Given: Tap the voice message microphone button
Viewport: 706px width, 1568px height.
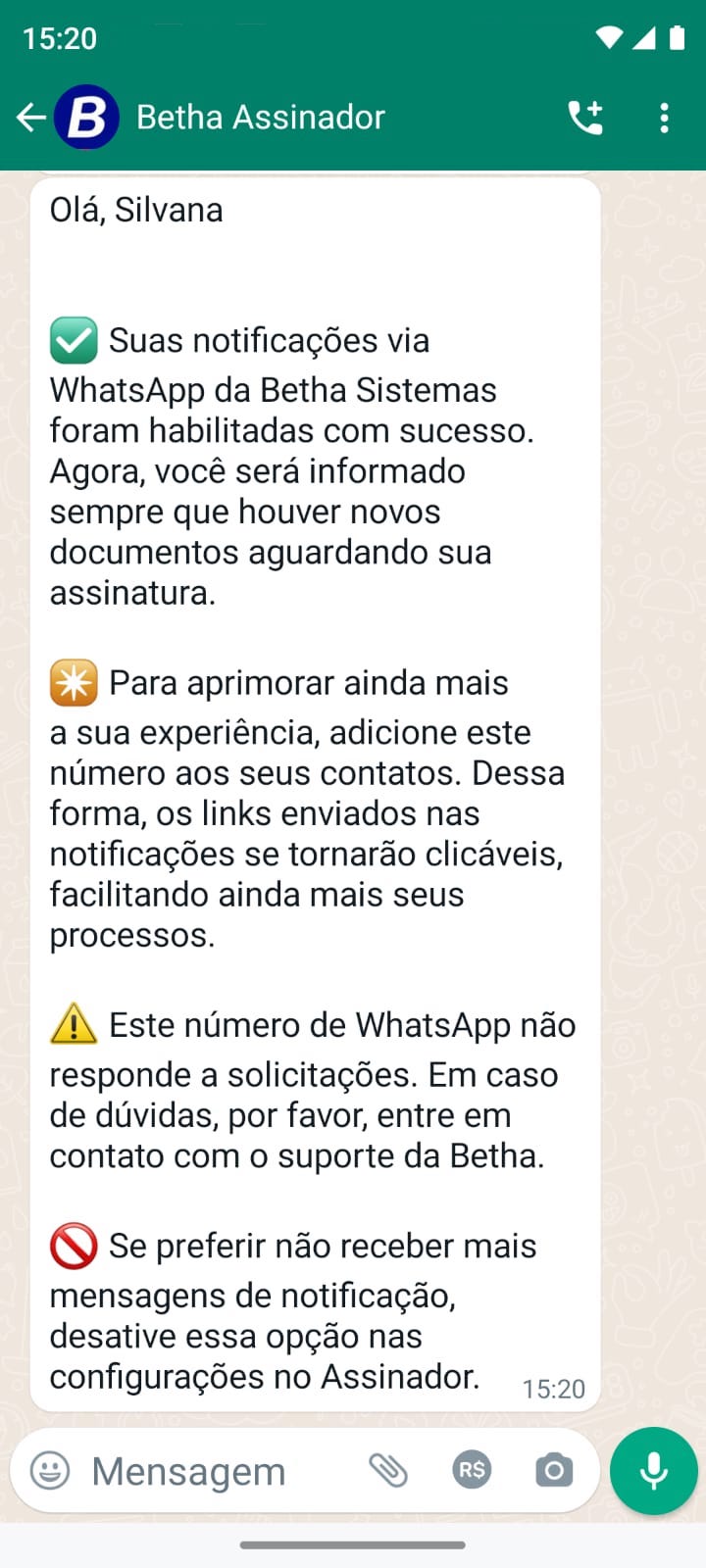Looking at the screenshot, I should click(653, 1471).
